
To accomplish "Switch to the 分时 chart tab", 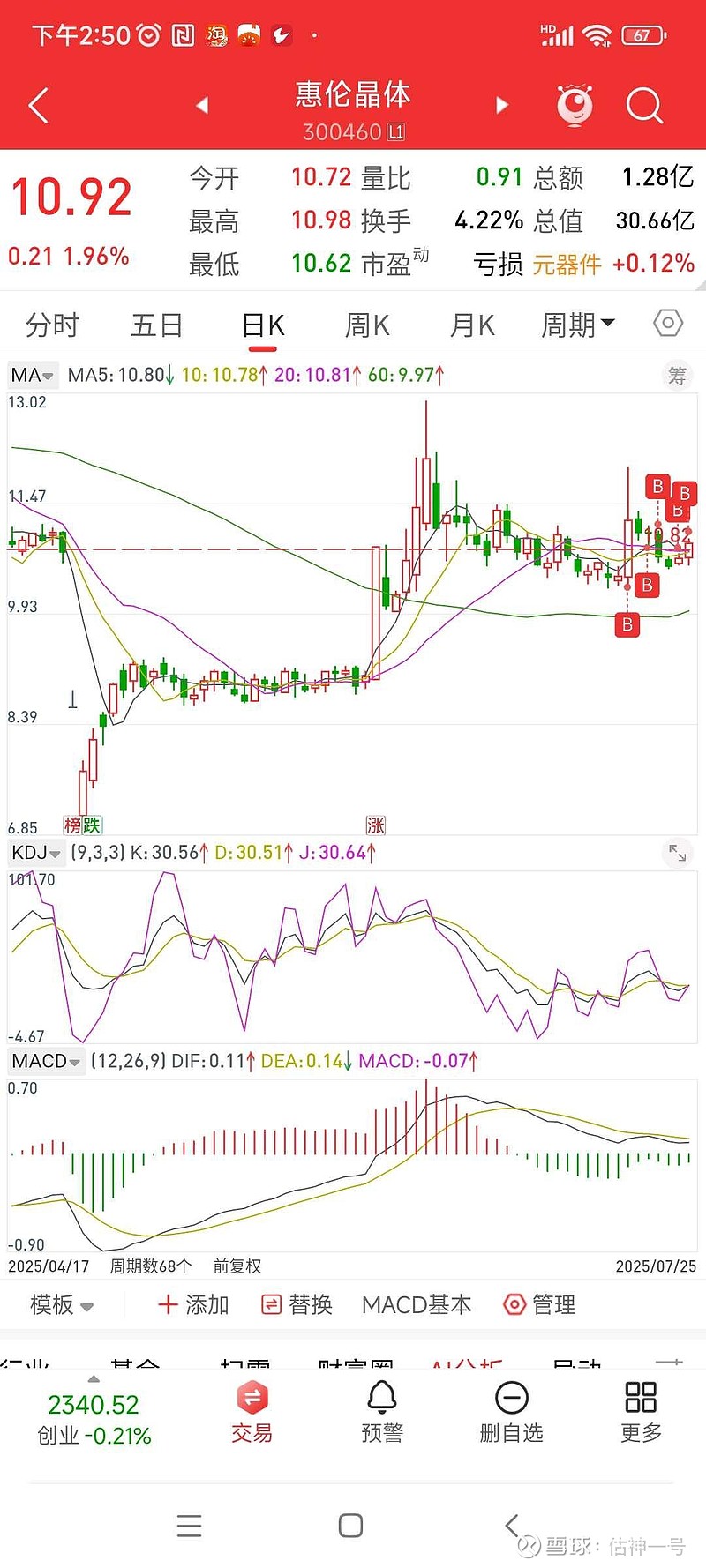I will (52, 325).
